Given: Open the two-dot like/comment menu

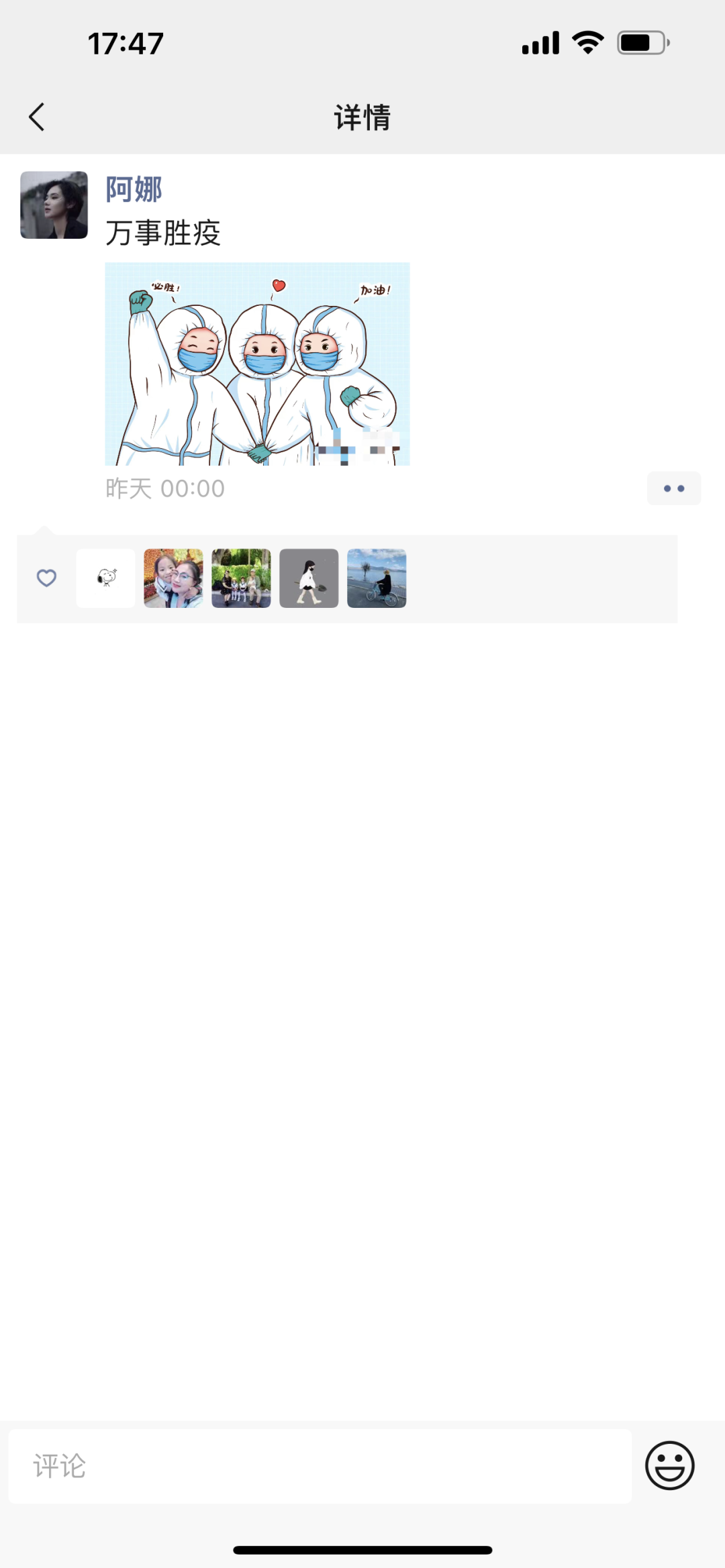Looking at the screenshot, I should pos(673,488).
